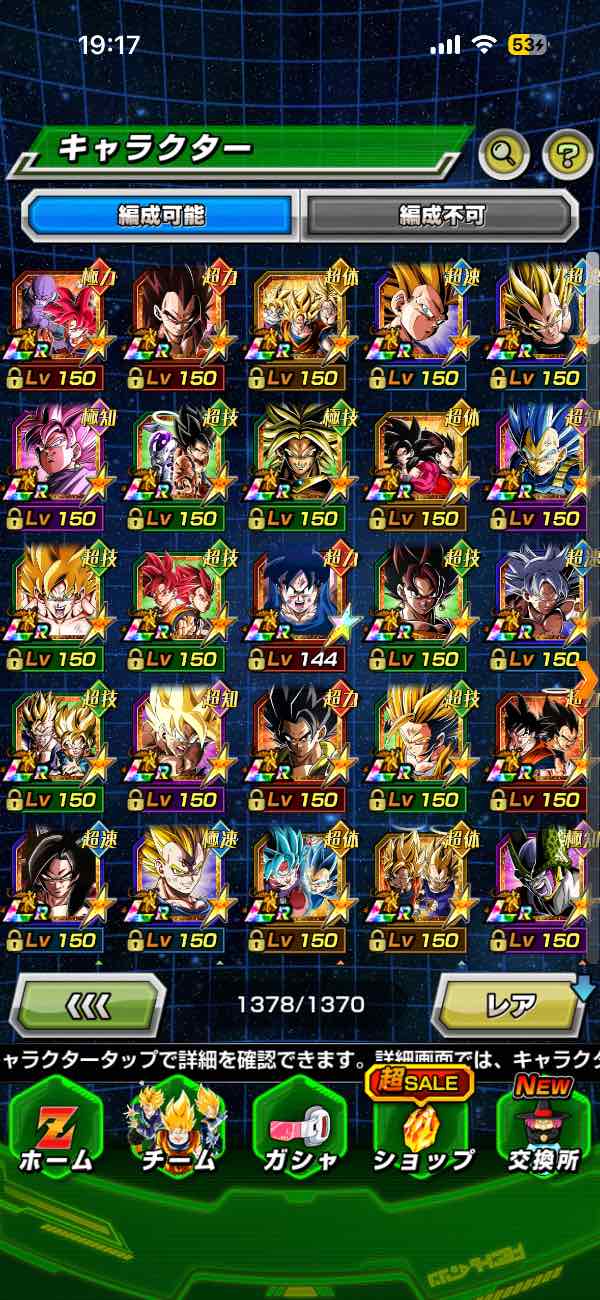The width and height of the screenshot is (600, 1300).
Task: Open the magnifier search icon
Action: point(505,153)
